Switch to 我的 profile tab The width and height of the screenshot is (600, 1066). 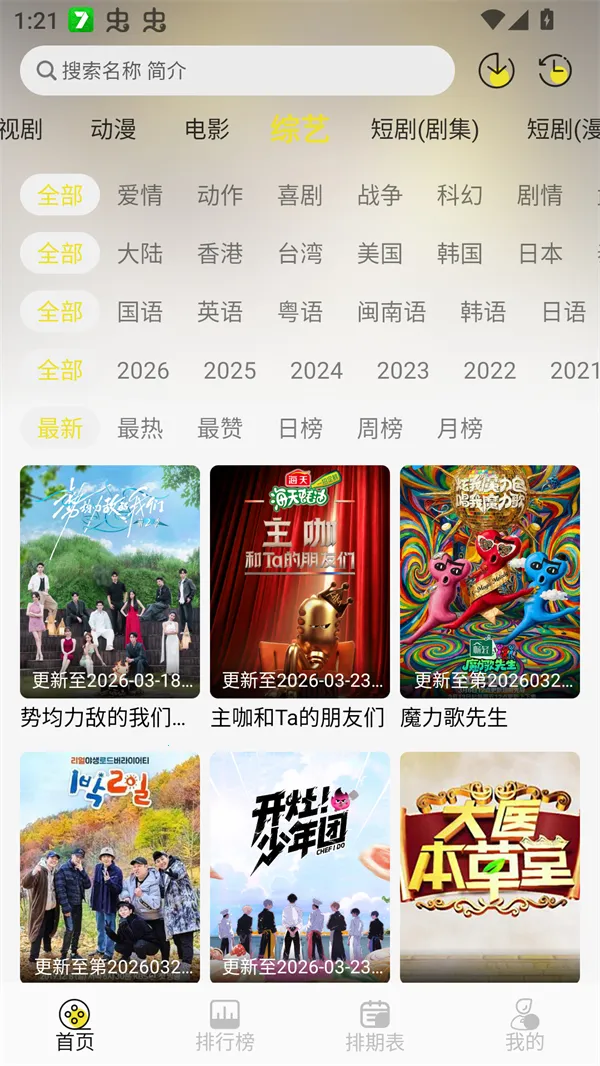525,1025
